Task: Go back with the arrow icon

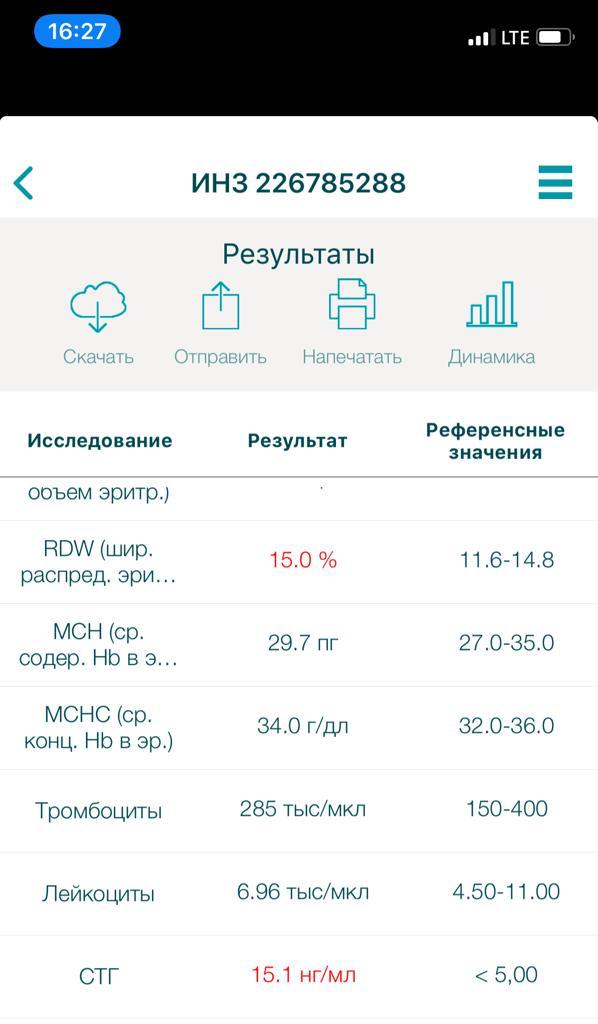Action: [x=24, y=183]
